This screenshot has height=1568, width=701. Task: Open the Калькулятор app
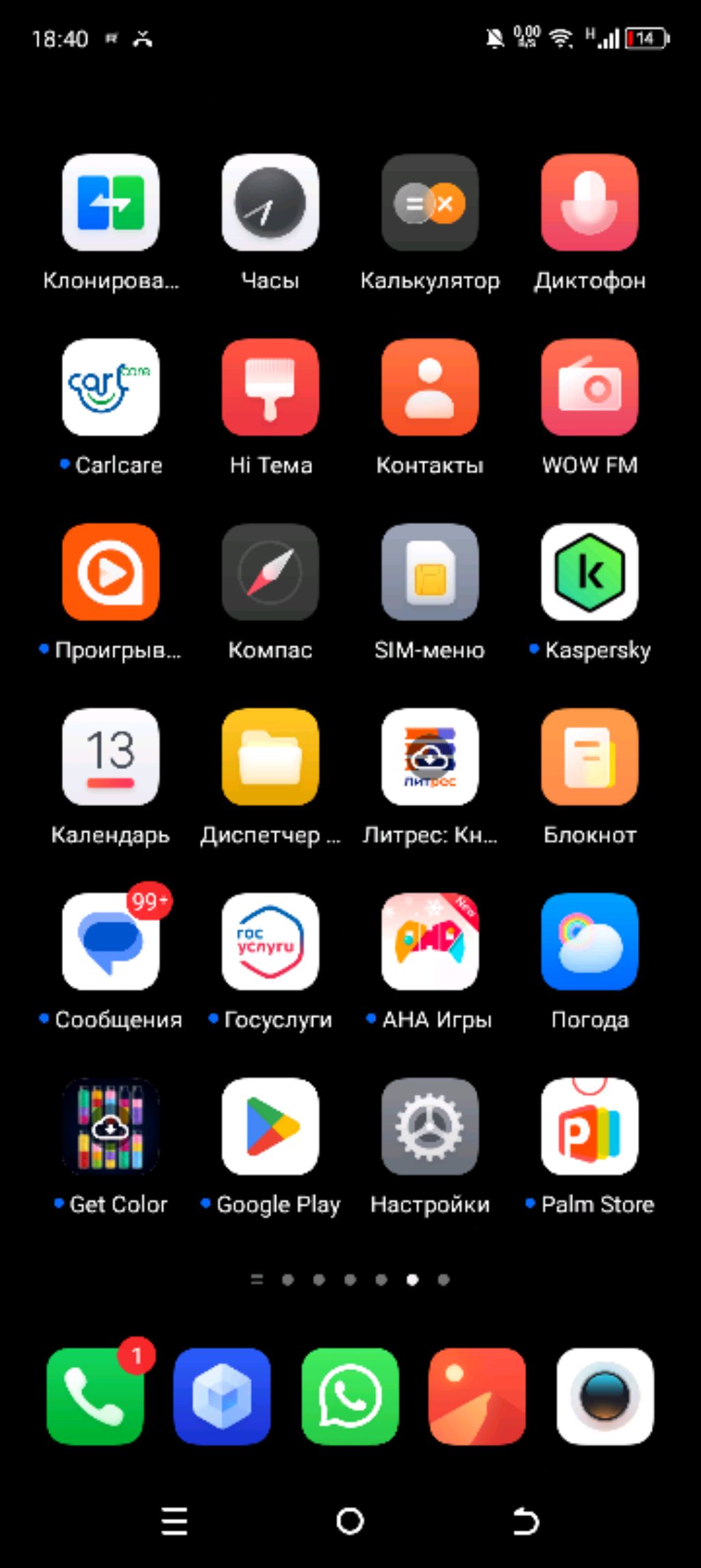(430, 203)
